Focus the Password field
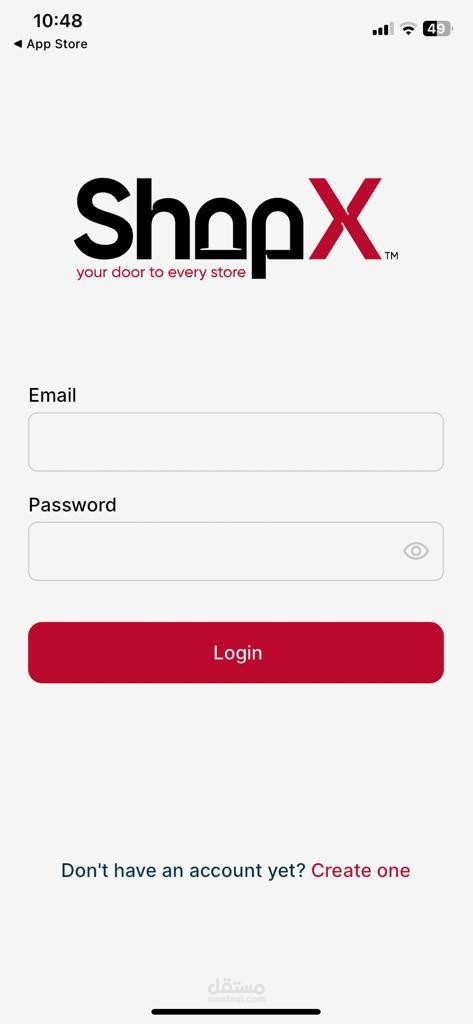Screen dimensions: 473x1024 (x=236, y=551)
